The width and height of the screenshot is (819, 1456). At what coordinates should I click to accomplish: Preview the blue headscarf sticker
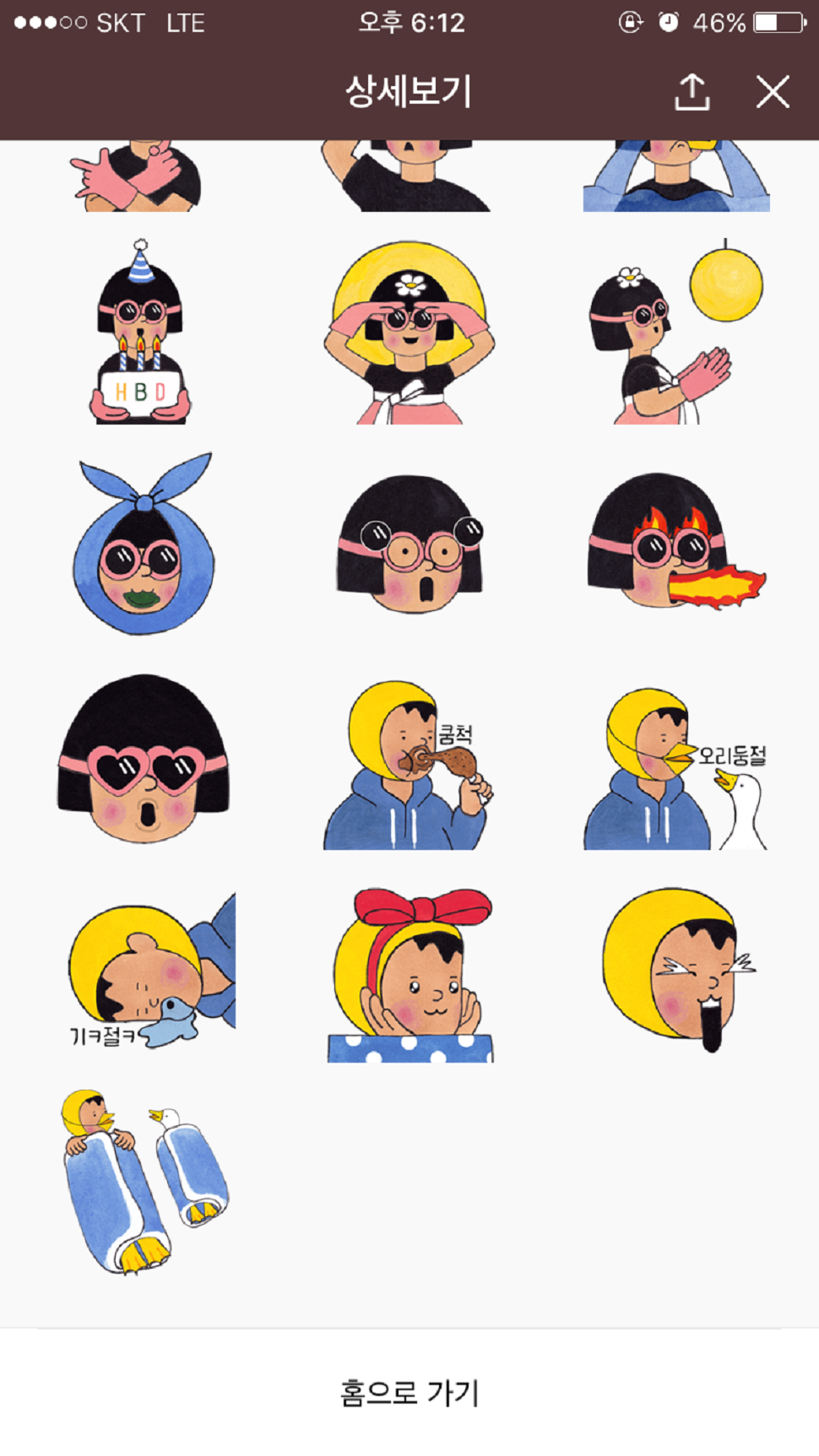tap(144, 544)
